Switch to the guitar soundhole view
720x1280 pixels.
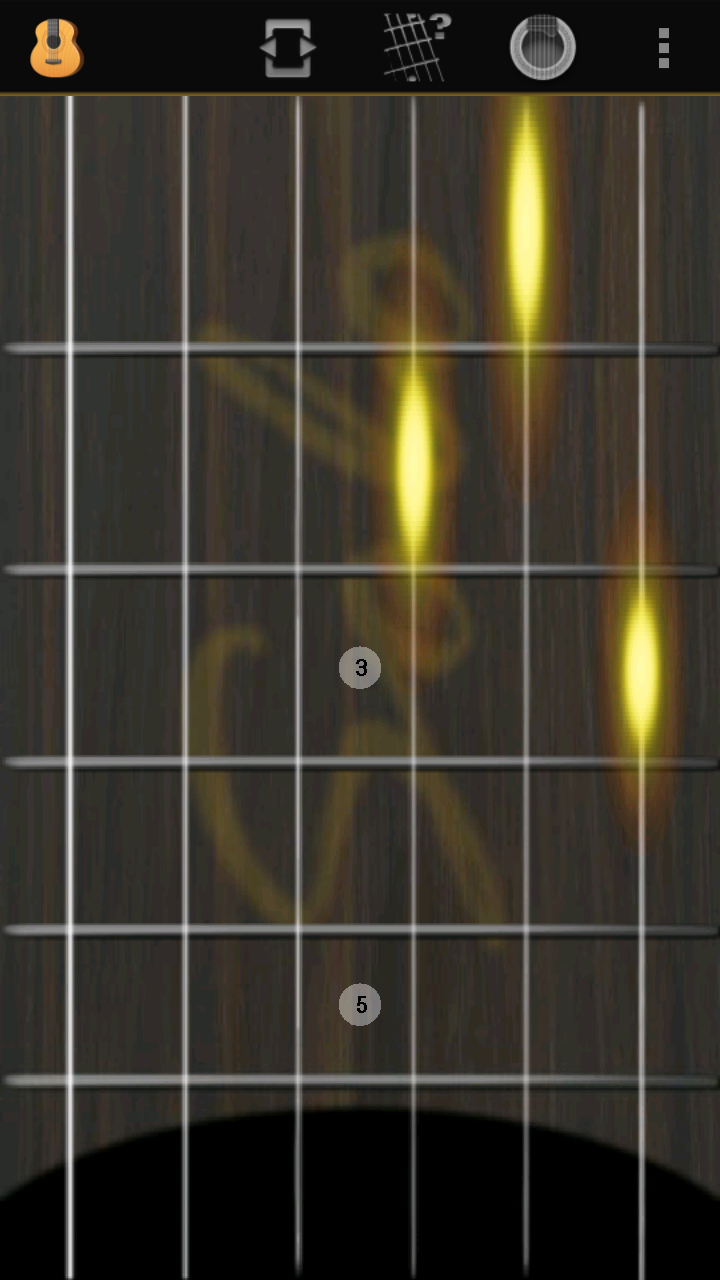pyautogui.click(x=542, y=47)
